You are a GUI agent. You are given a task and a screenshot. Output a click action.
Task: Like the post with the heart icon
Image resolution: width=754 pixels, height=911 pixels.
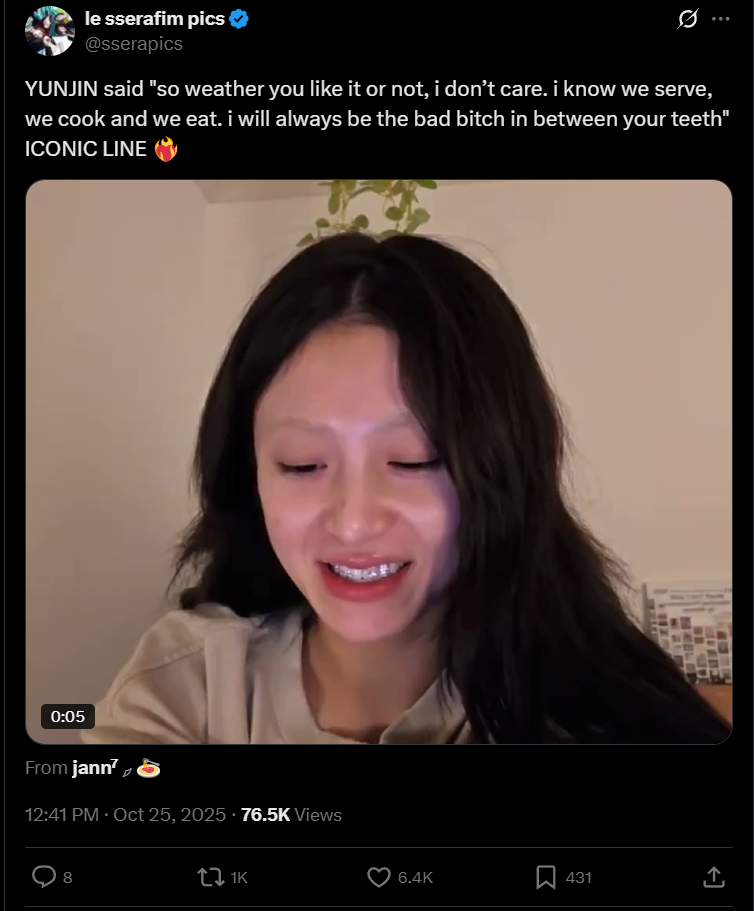(379, 877)
